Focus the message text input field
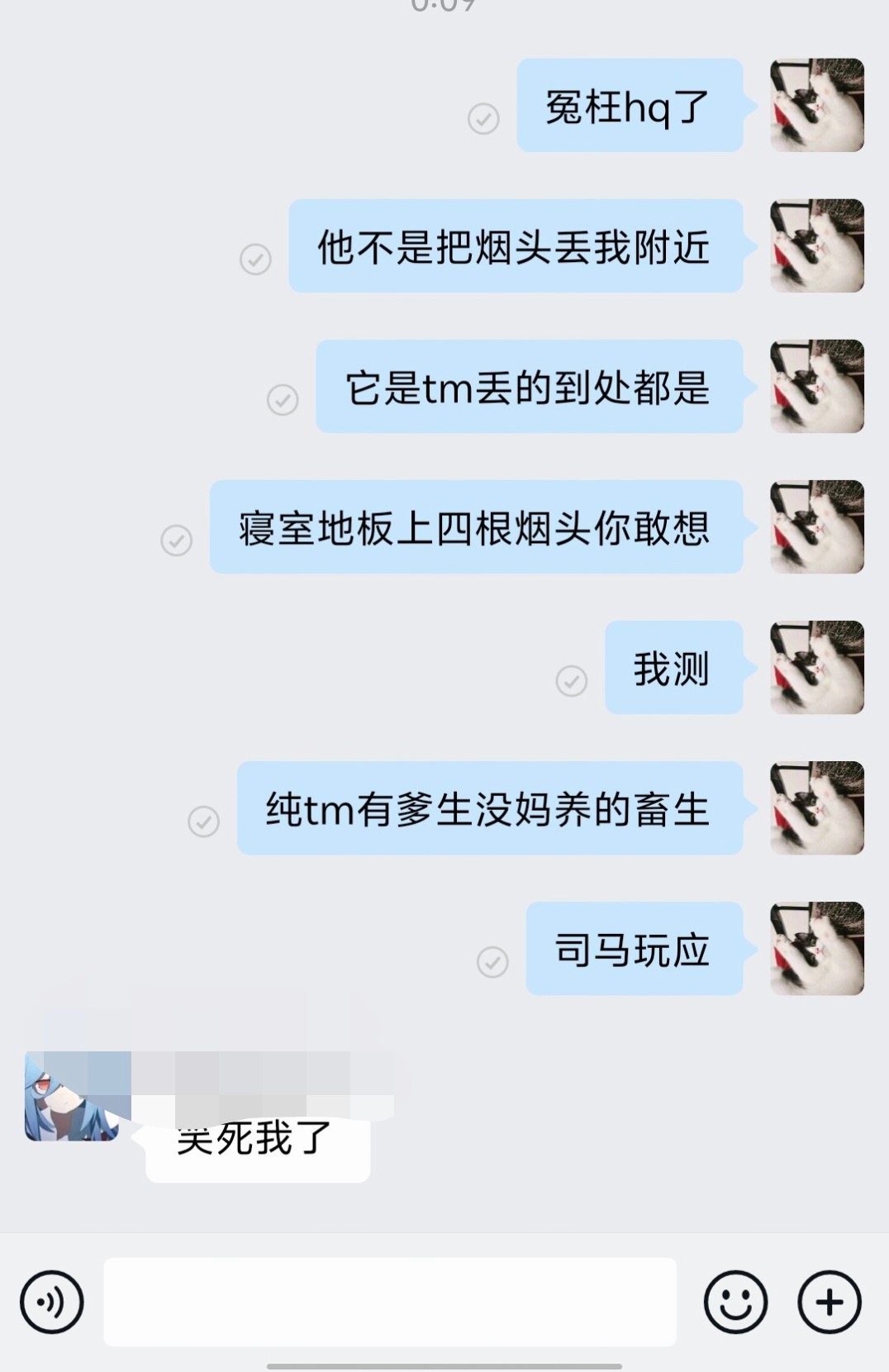The image size is (889, 1372). (x=389, y=1302)
